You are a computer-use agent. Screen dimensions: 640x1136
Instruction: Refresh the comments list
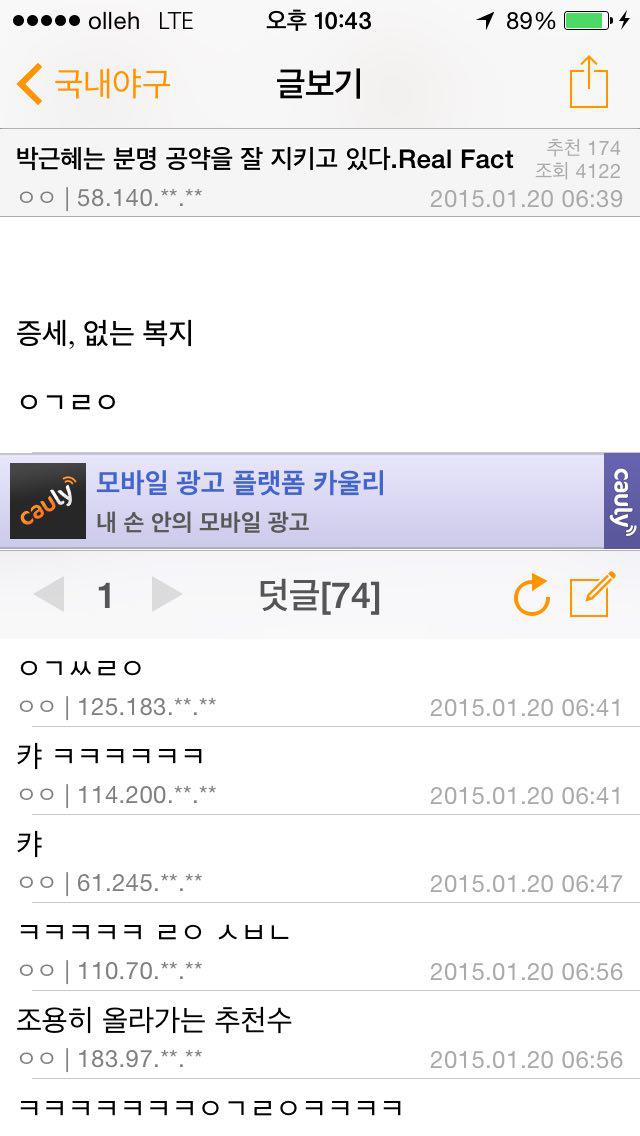click(531, 596)
